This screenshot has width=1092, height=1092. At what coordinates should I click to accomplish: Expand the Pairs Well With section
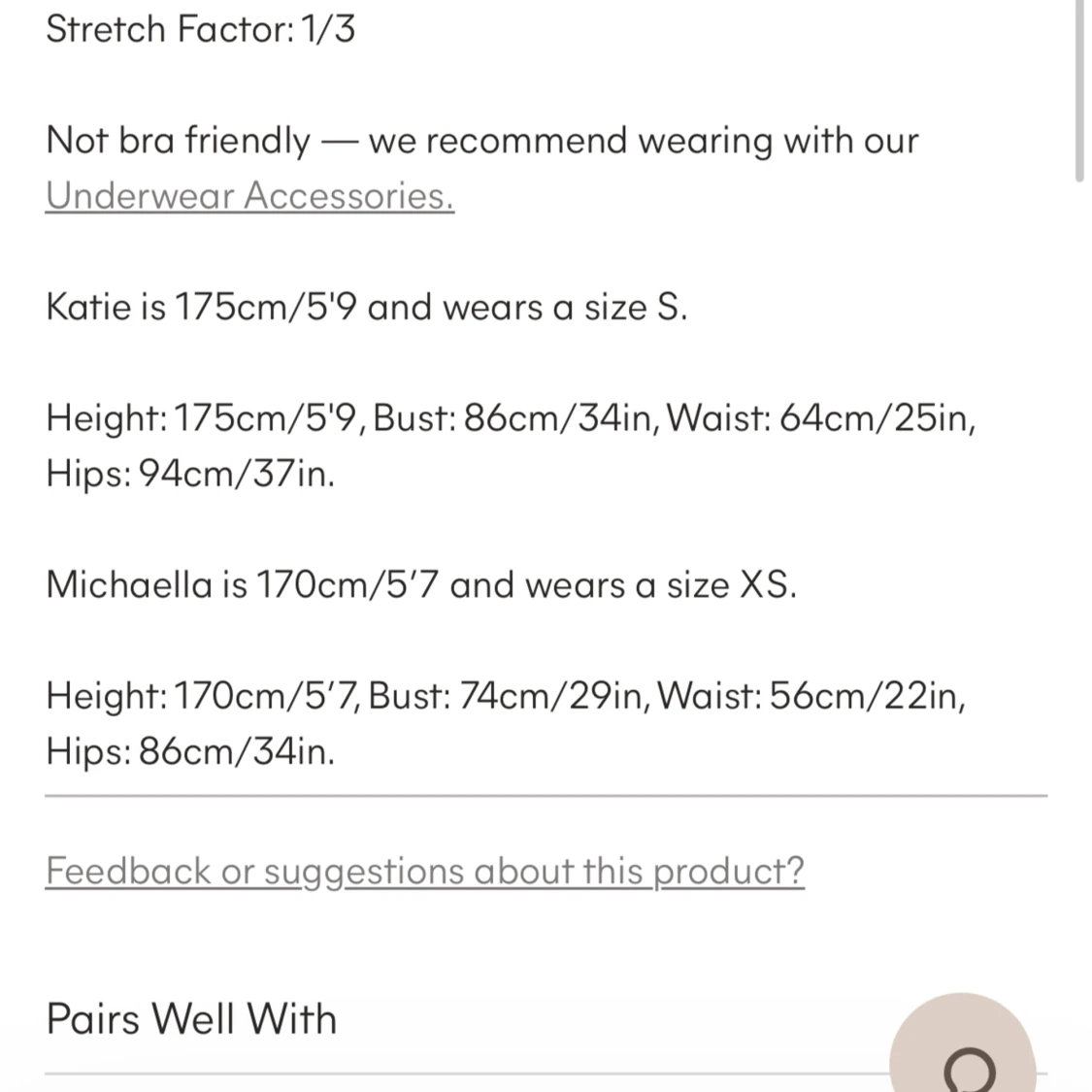coord(191,1019)
